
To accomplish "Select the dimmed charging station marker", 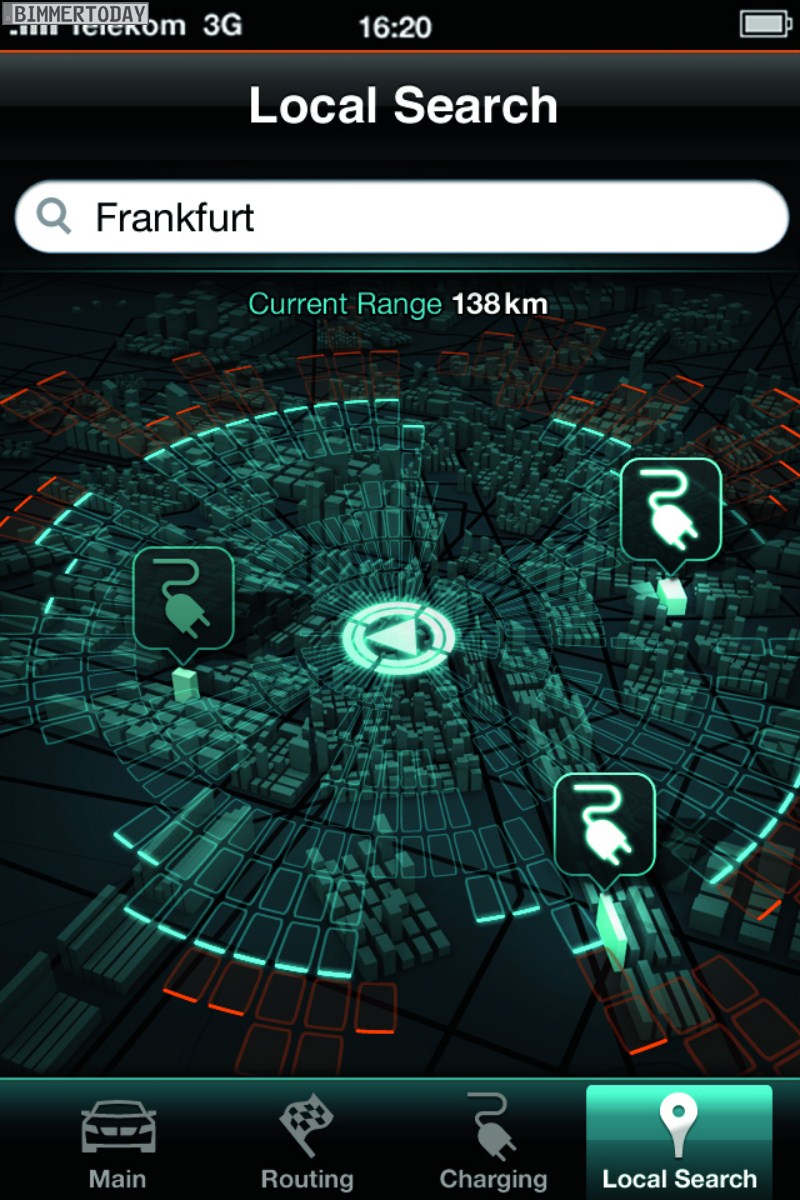I will point(183,598).
